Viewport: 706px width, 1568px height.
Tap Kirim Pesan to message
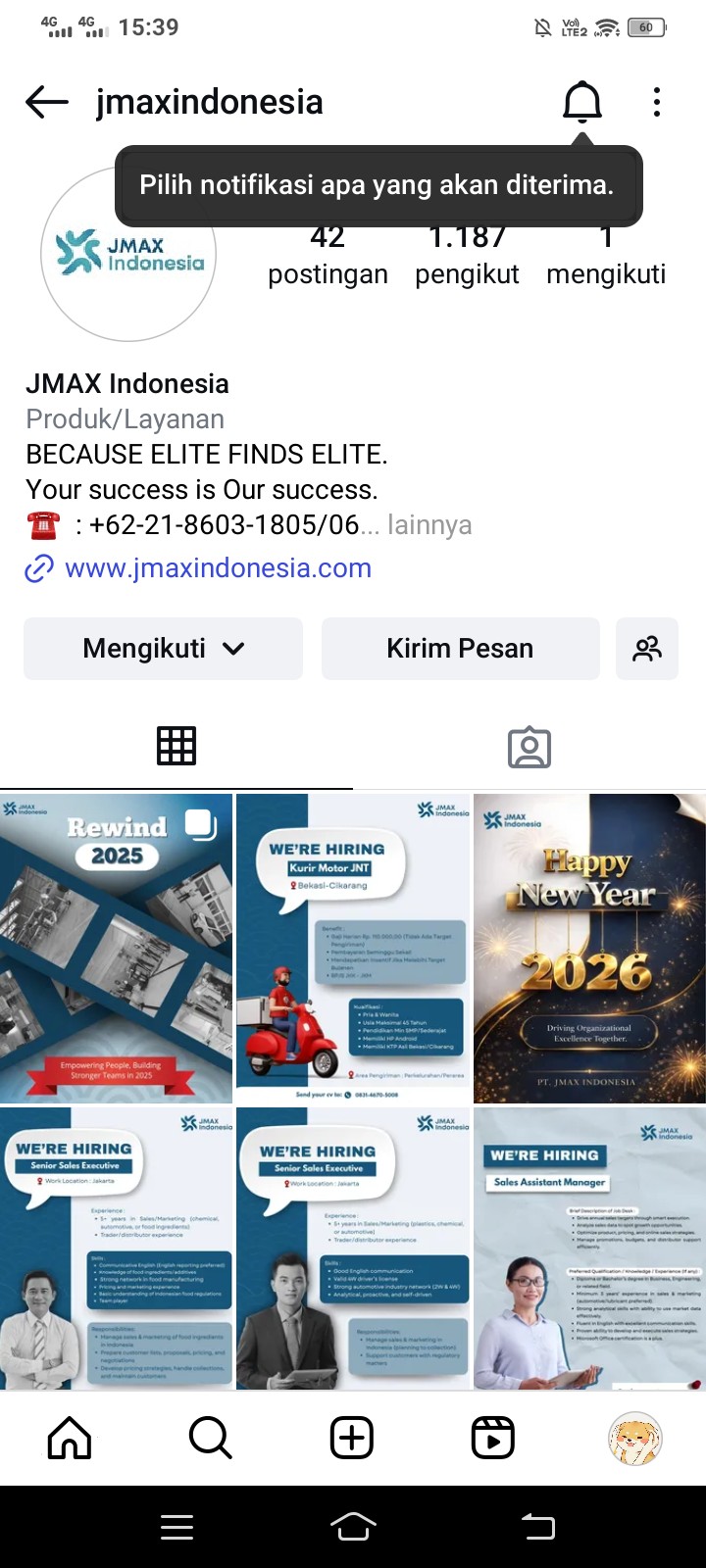click(460, 649)
